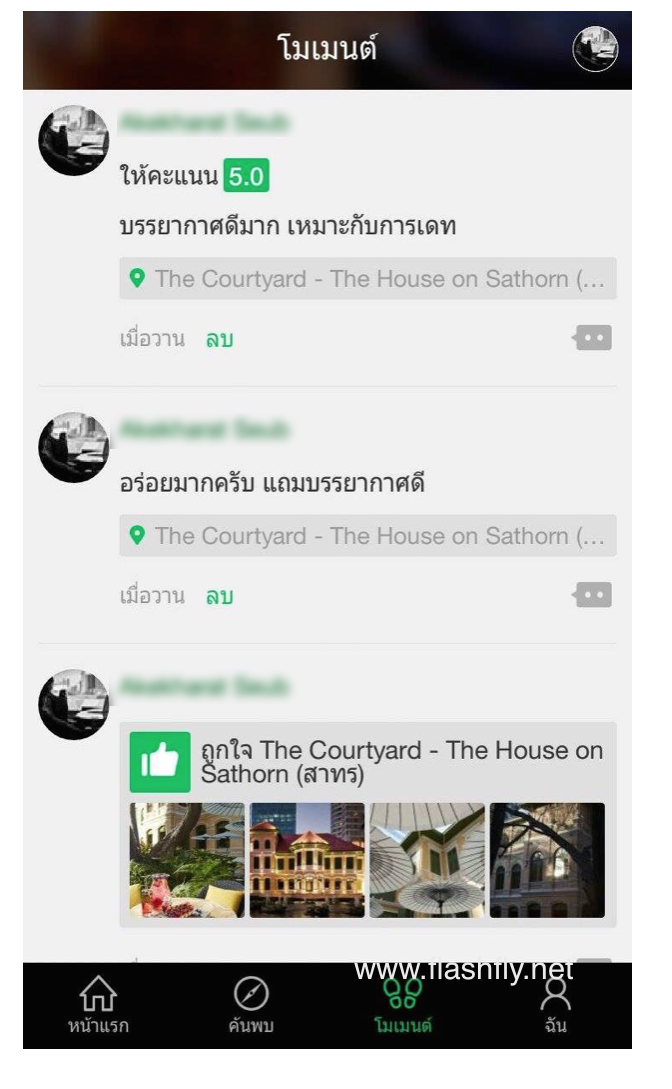Open the profile picture in the header
This screenshot has width=672, height=1089.
point(595,49)
